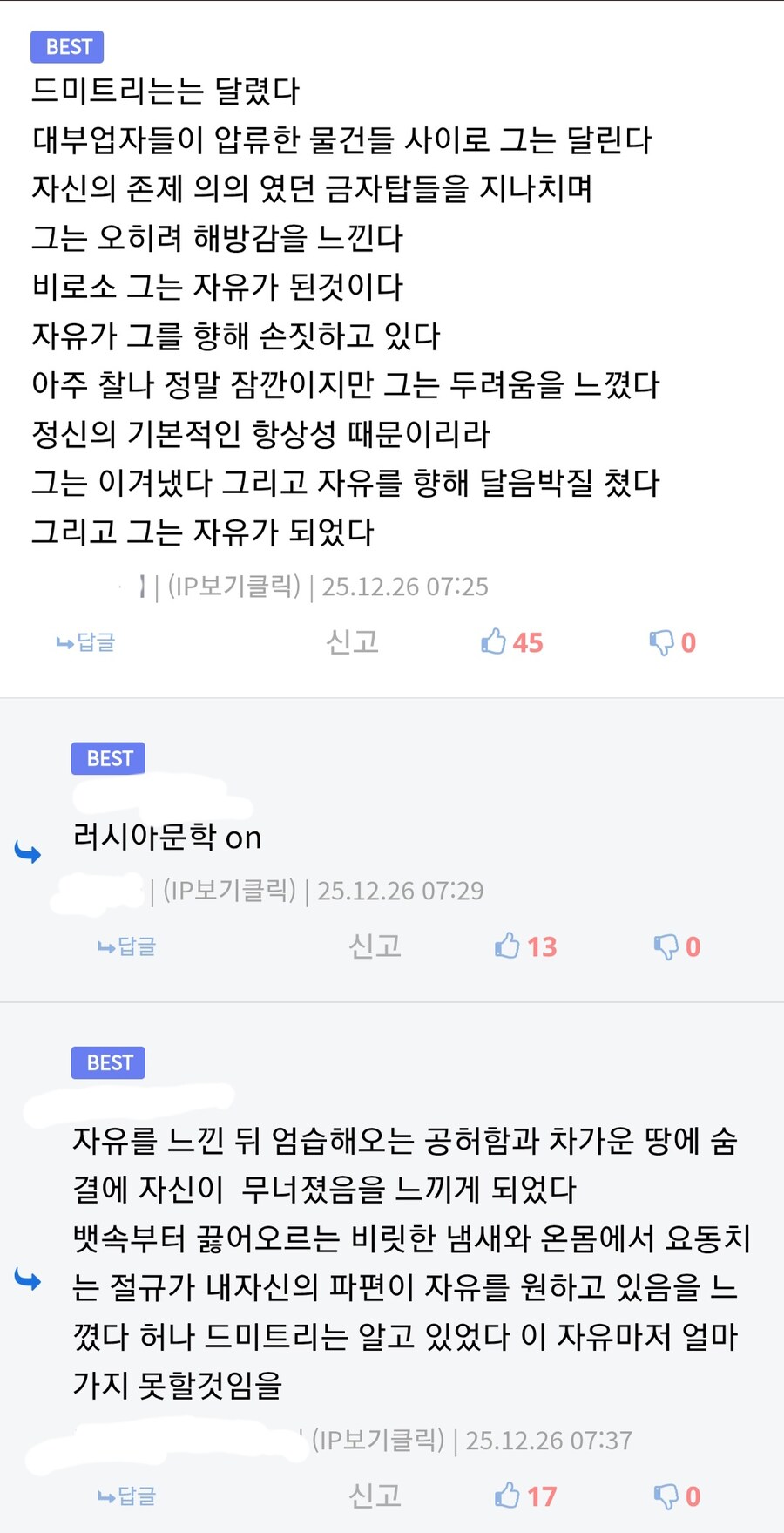Click the BEST badge on the first comment
Image resolution: width=784 pixels, height=1533 pixels.
(67, 47)
